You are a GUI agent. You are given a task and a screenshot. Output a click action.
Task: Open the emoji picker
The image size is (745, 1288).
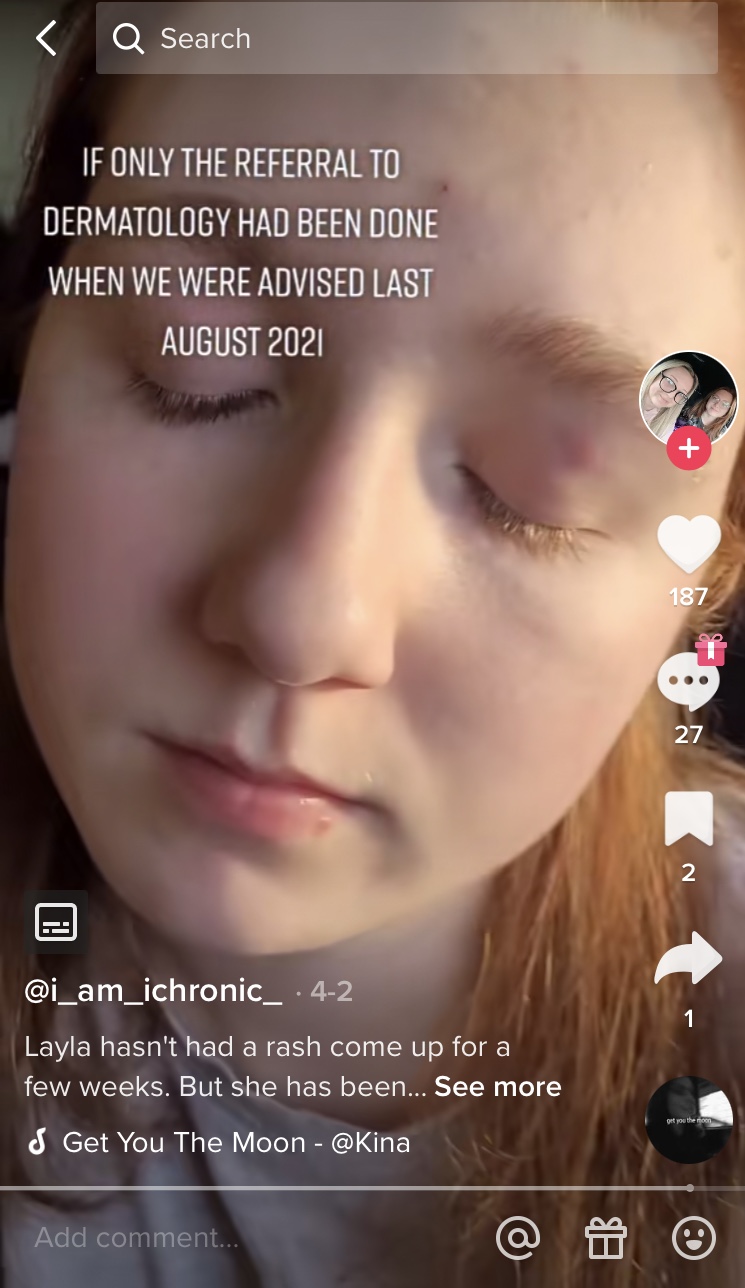point(693,1239)
